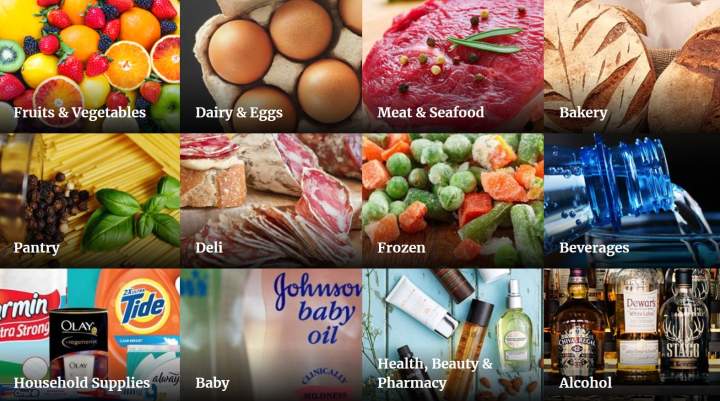Go to Health, Beauty & Pharmacy
This screenshot has height=401, width=720.
pyautogui.click(x=453, y=335)
